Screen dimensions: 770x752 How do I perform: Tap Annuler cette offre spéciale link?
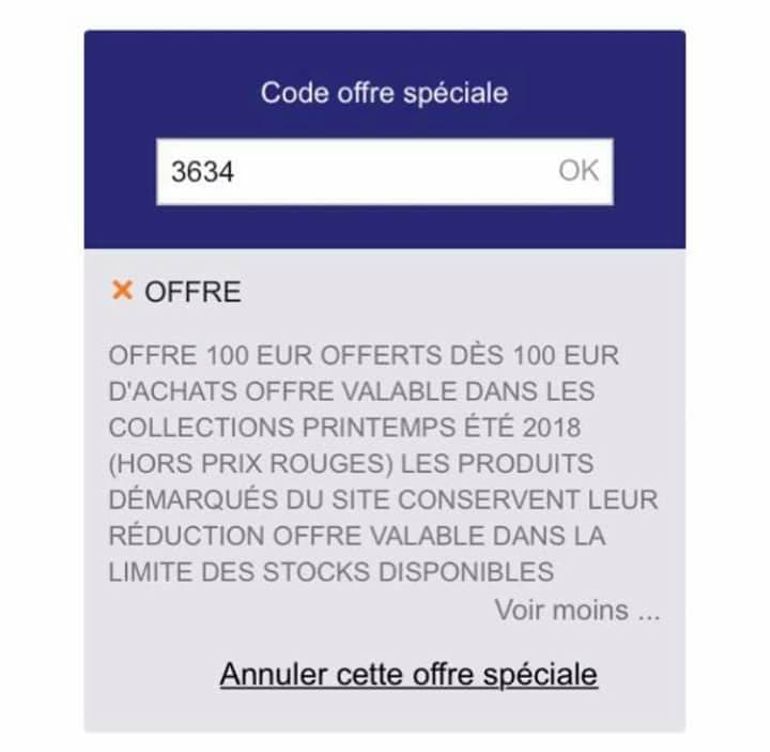coord(408,673)
